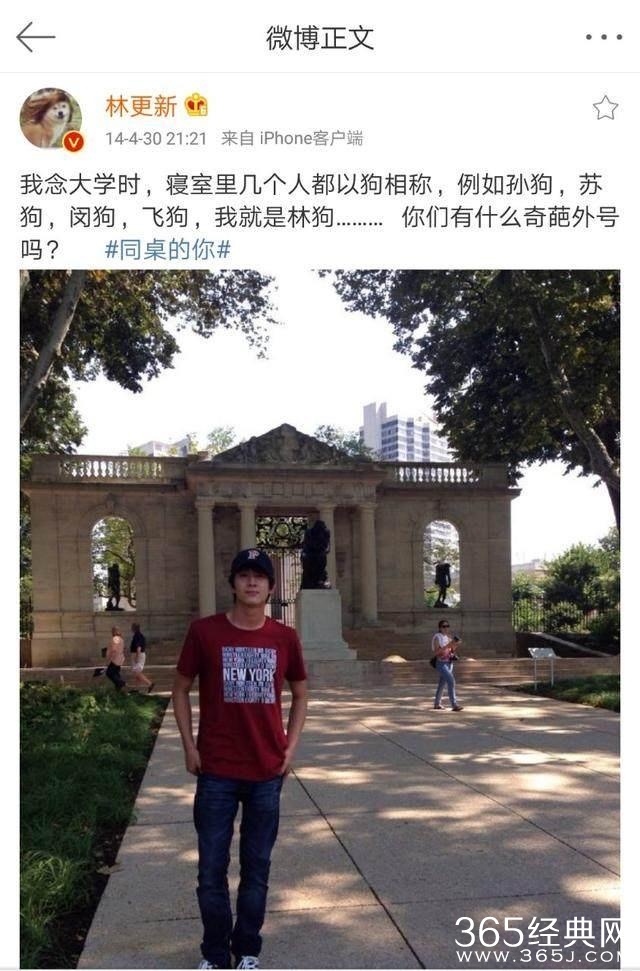Open the three-dot overflow menu
This screenshot has width=640, height=971.
coord(603,37)
